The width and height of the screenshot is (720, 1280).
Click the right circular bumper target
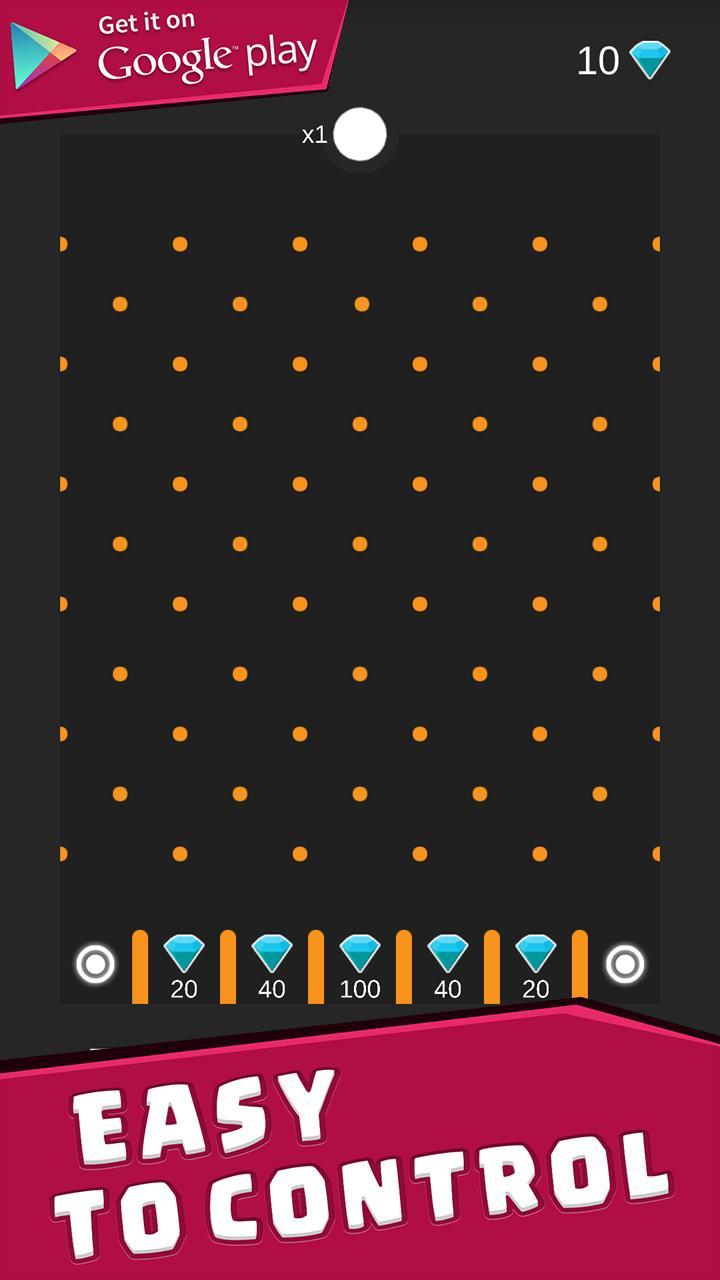coord(625,963)
